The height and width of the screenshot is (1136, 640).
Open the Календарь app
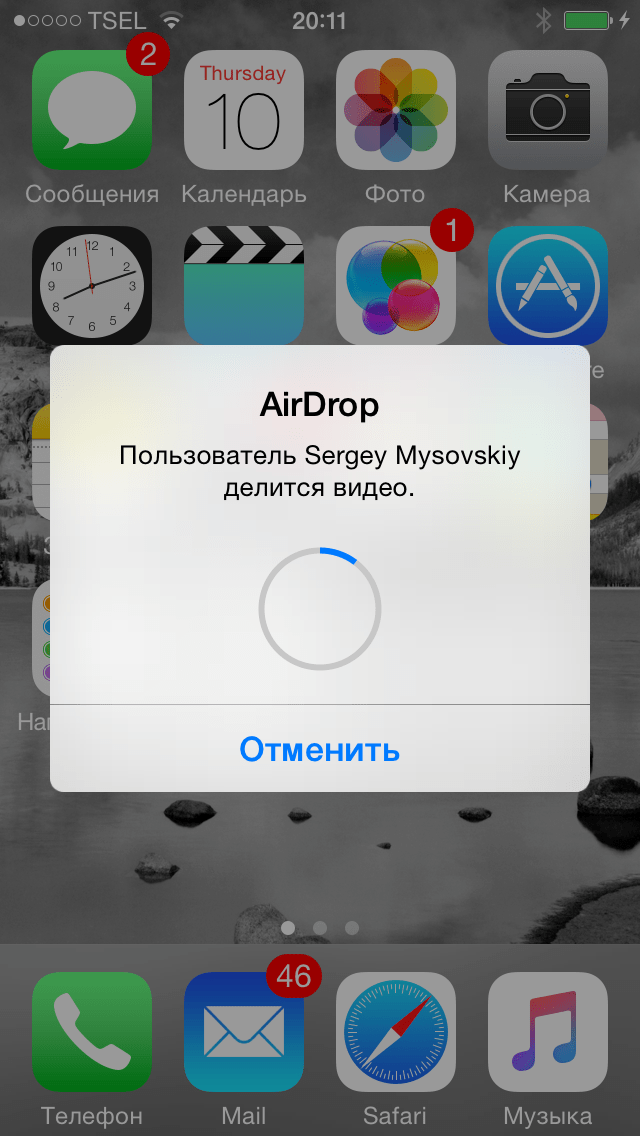tap(244, 110)
